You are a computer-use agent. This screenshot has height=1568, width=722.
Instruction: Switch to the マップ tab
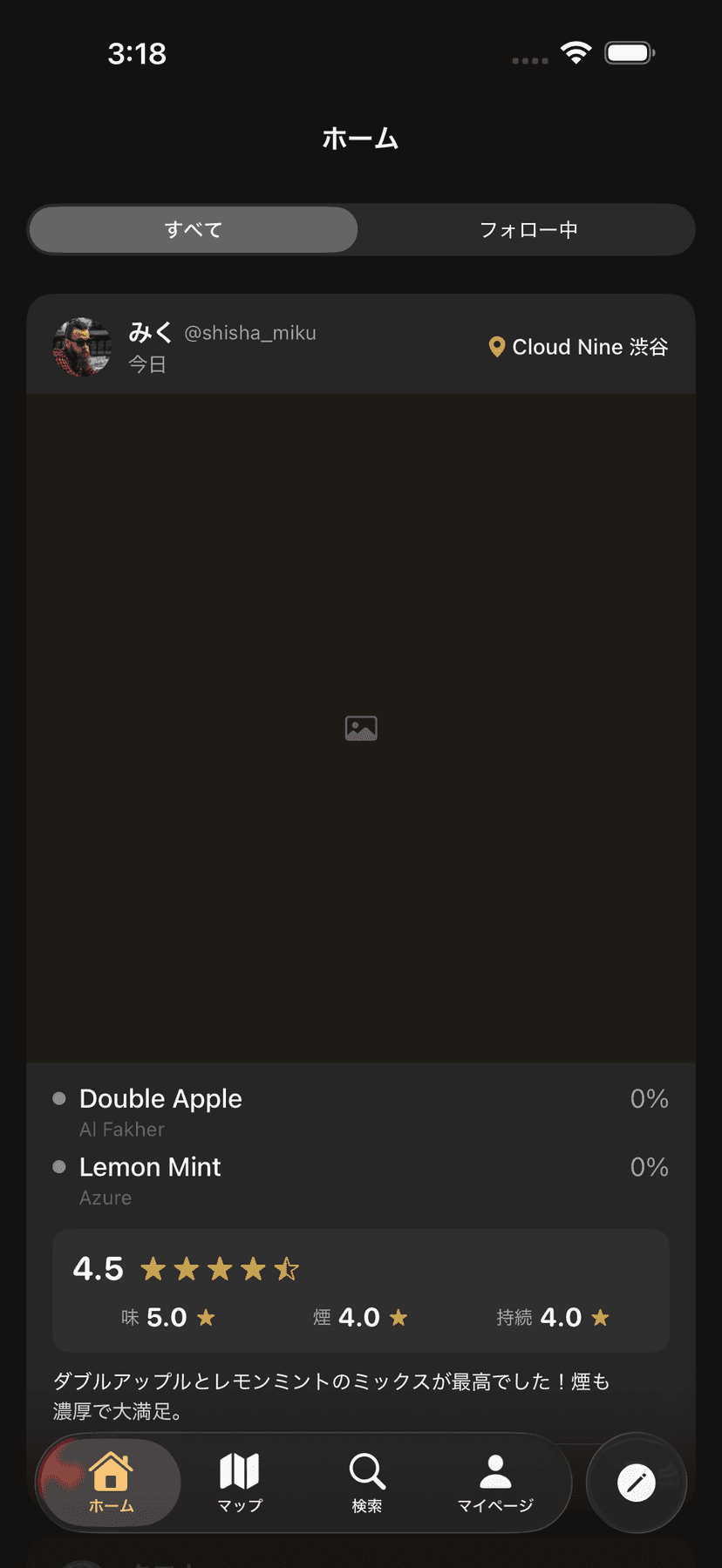click(x=239, y=1482)
